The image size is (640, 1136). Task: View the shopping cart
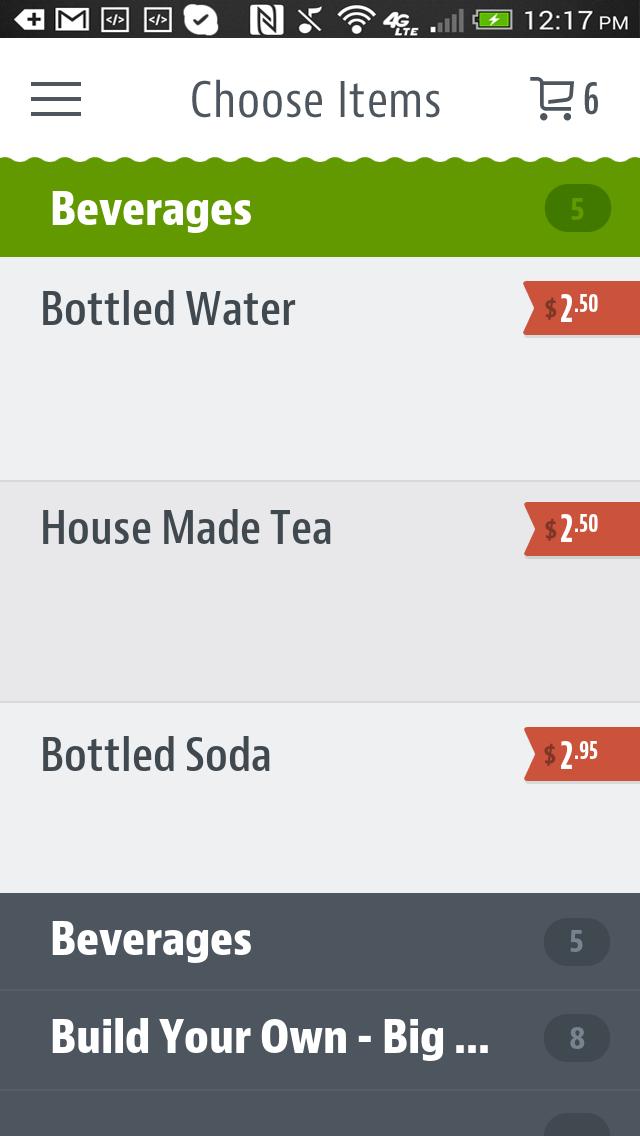pos(563,99)
